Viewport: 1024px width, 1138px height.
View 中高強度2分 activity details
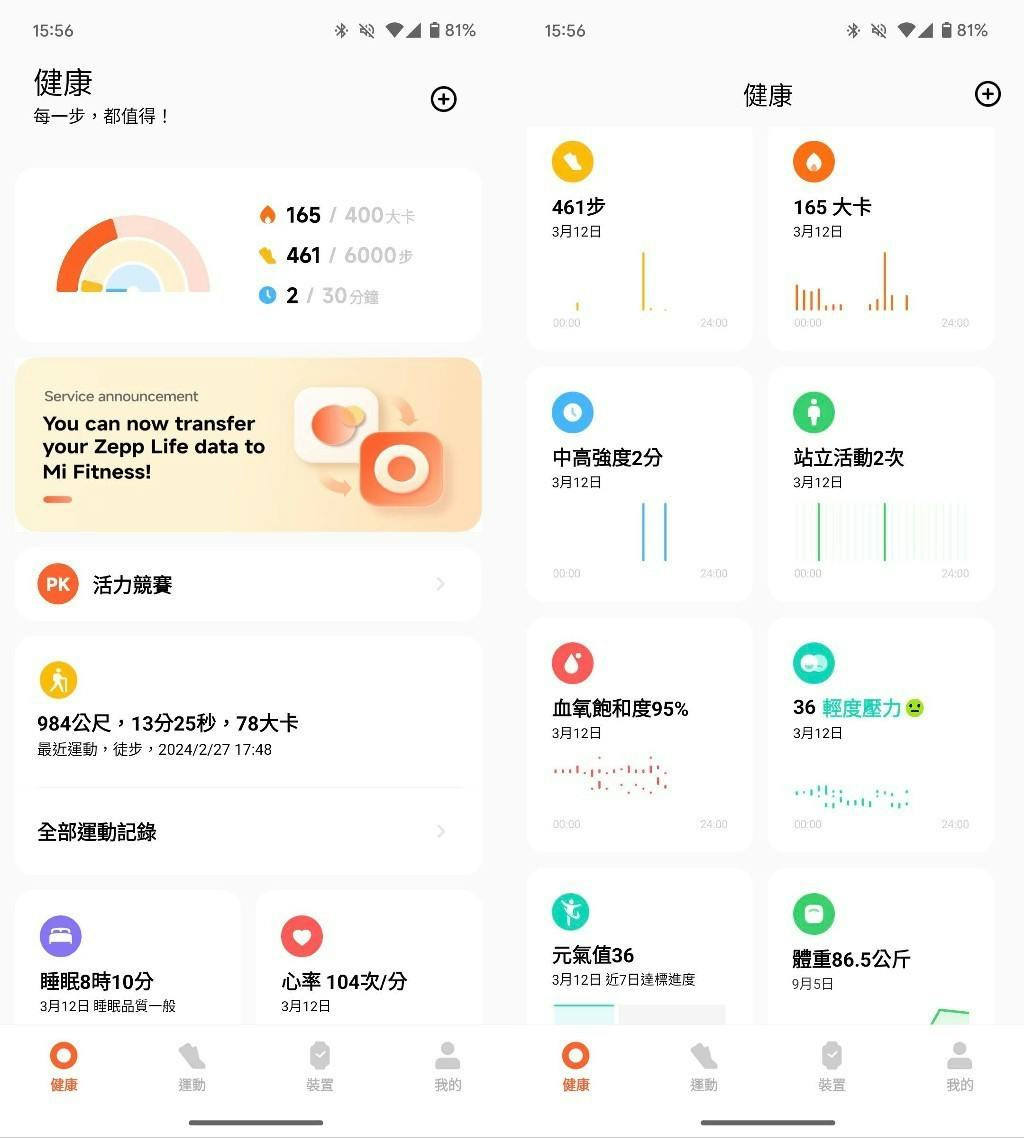pyautogui.click(x=639, y=485)
